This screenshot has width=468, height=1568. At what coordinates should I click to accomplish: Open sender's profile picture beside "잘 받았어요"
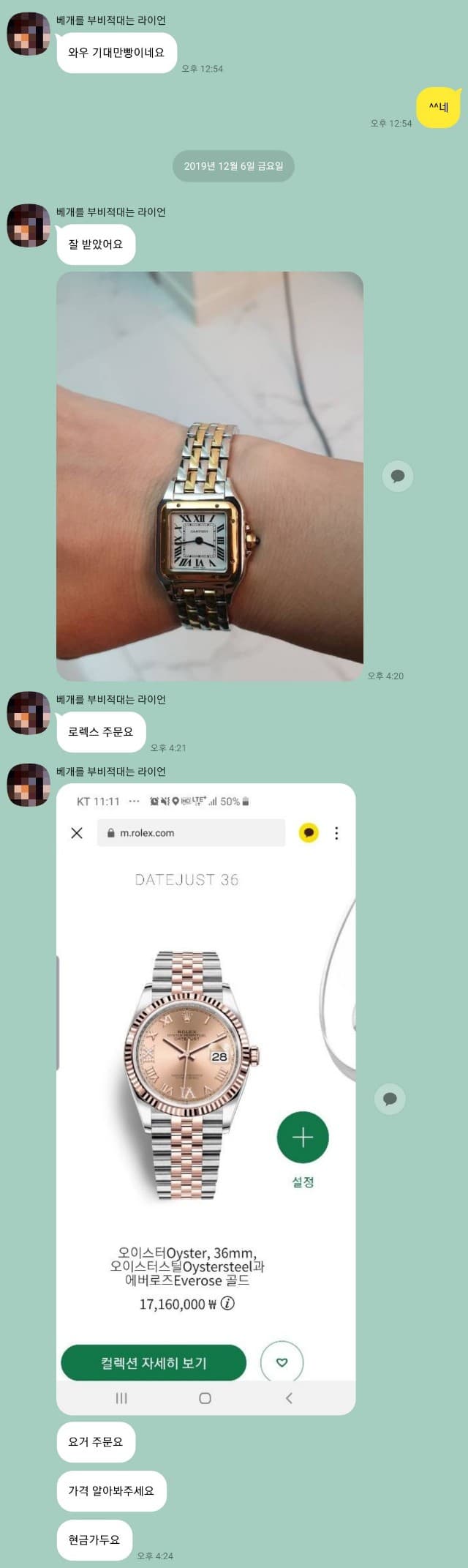pyautogui.click(x=28, y=226)
